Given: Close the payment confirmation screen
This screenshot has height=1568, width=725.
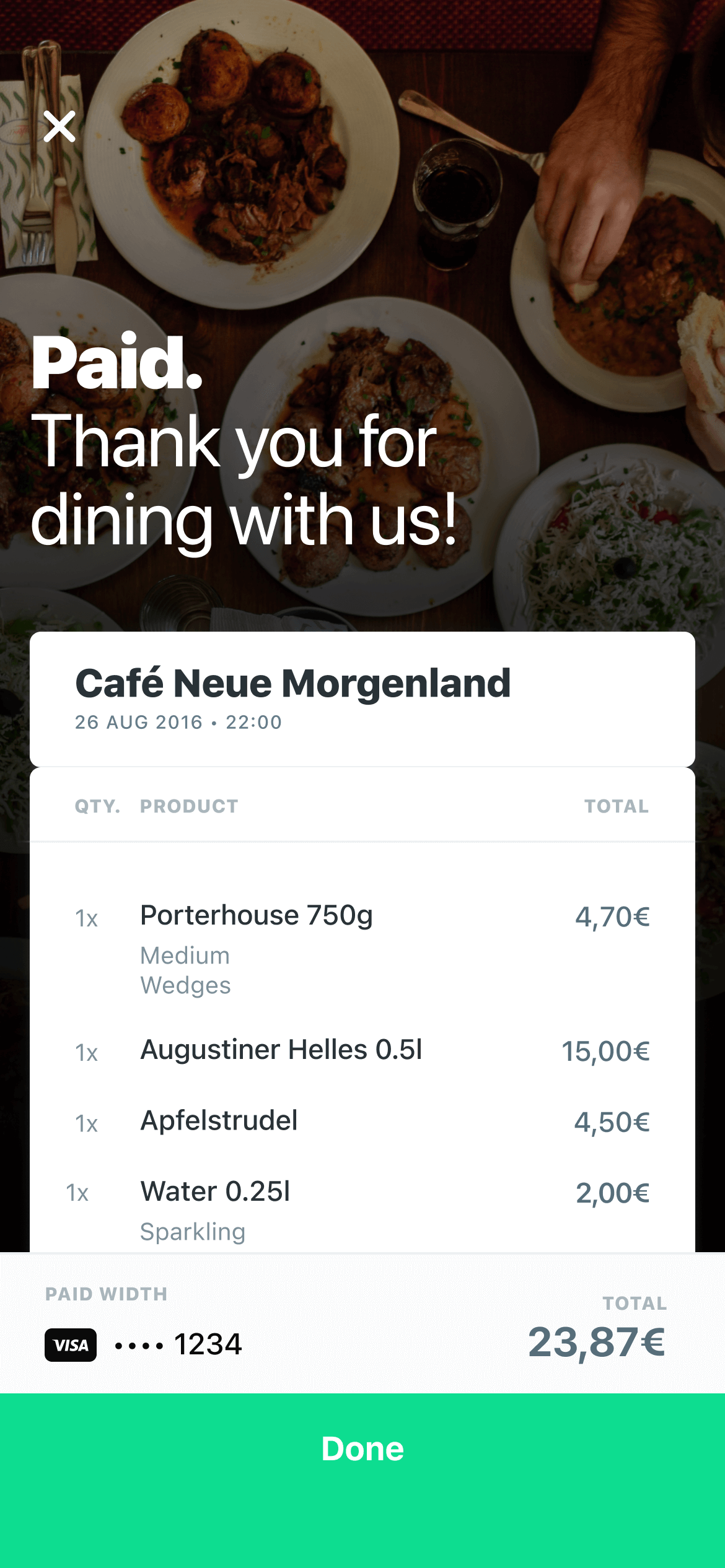Looking at the screenshot, I should coord(59,127).
